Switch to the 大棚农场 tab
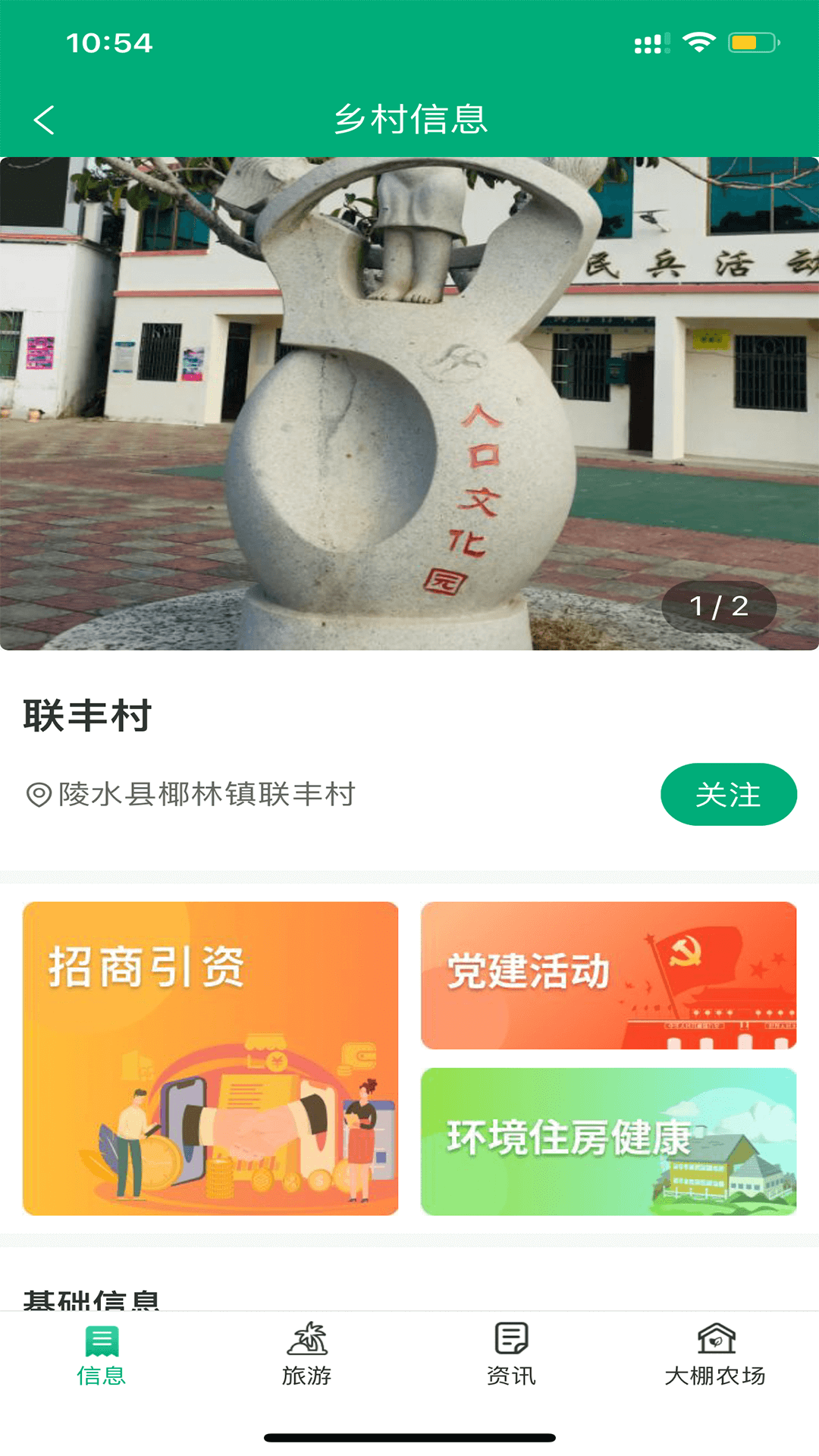 (715, 1355)
